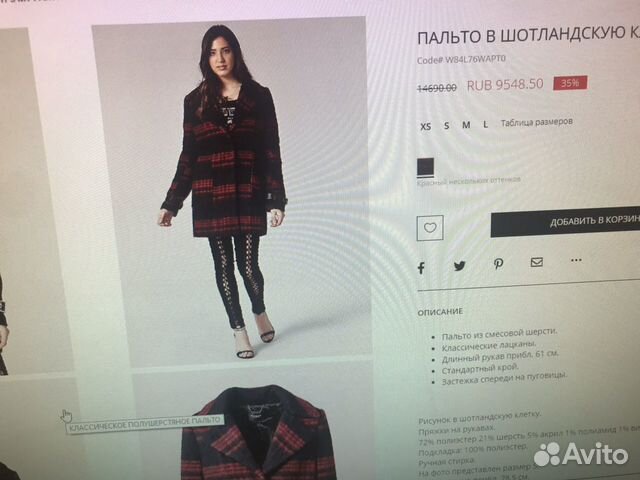The width and height of the screenshot is (640, 480).
Task: Send the product by email
Action: tap(536, 262)
